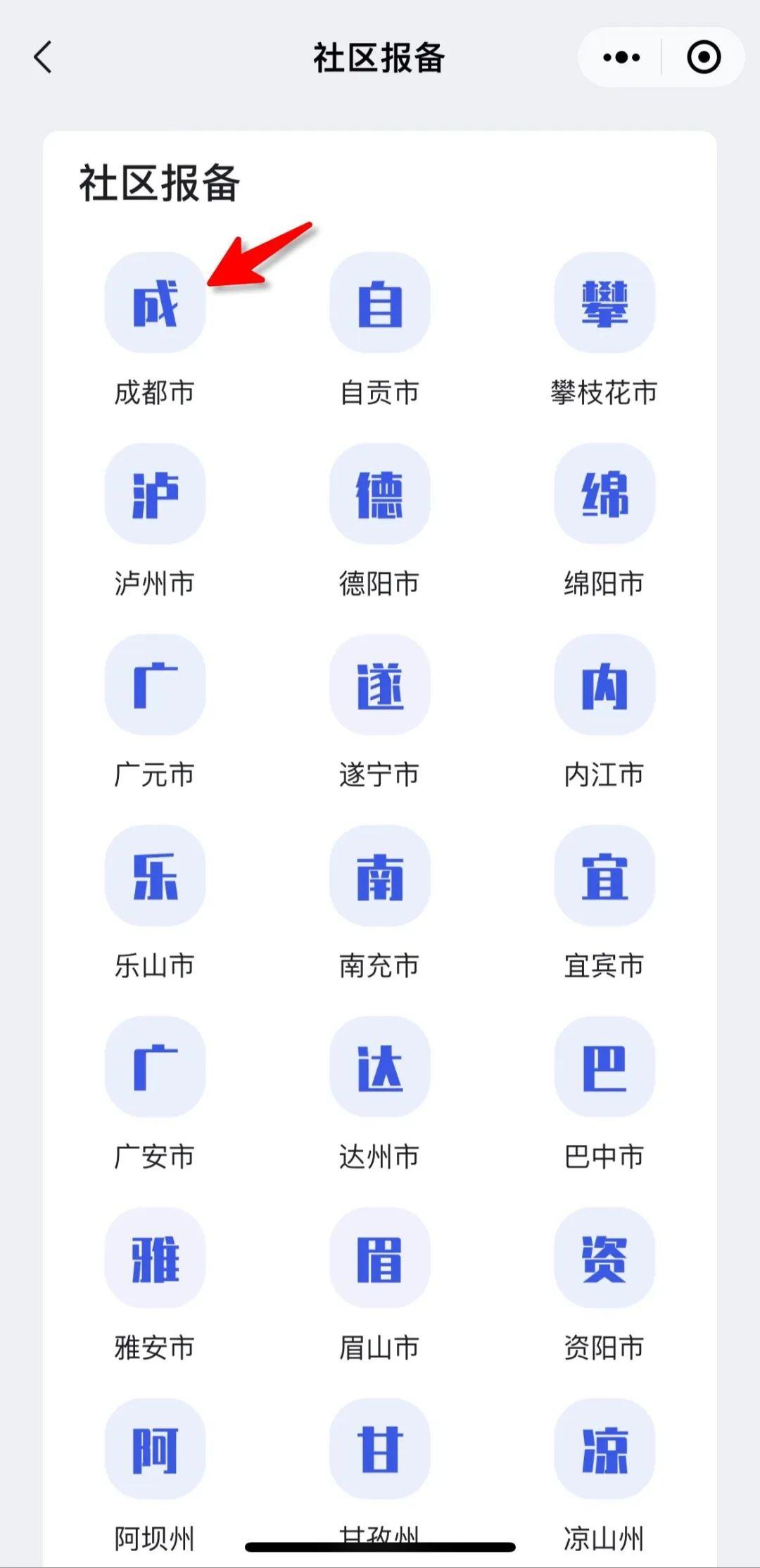Screen dimensions: 760x1568
Task: Pick the 宜宾市 city icon
Action: point(604,876)
